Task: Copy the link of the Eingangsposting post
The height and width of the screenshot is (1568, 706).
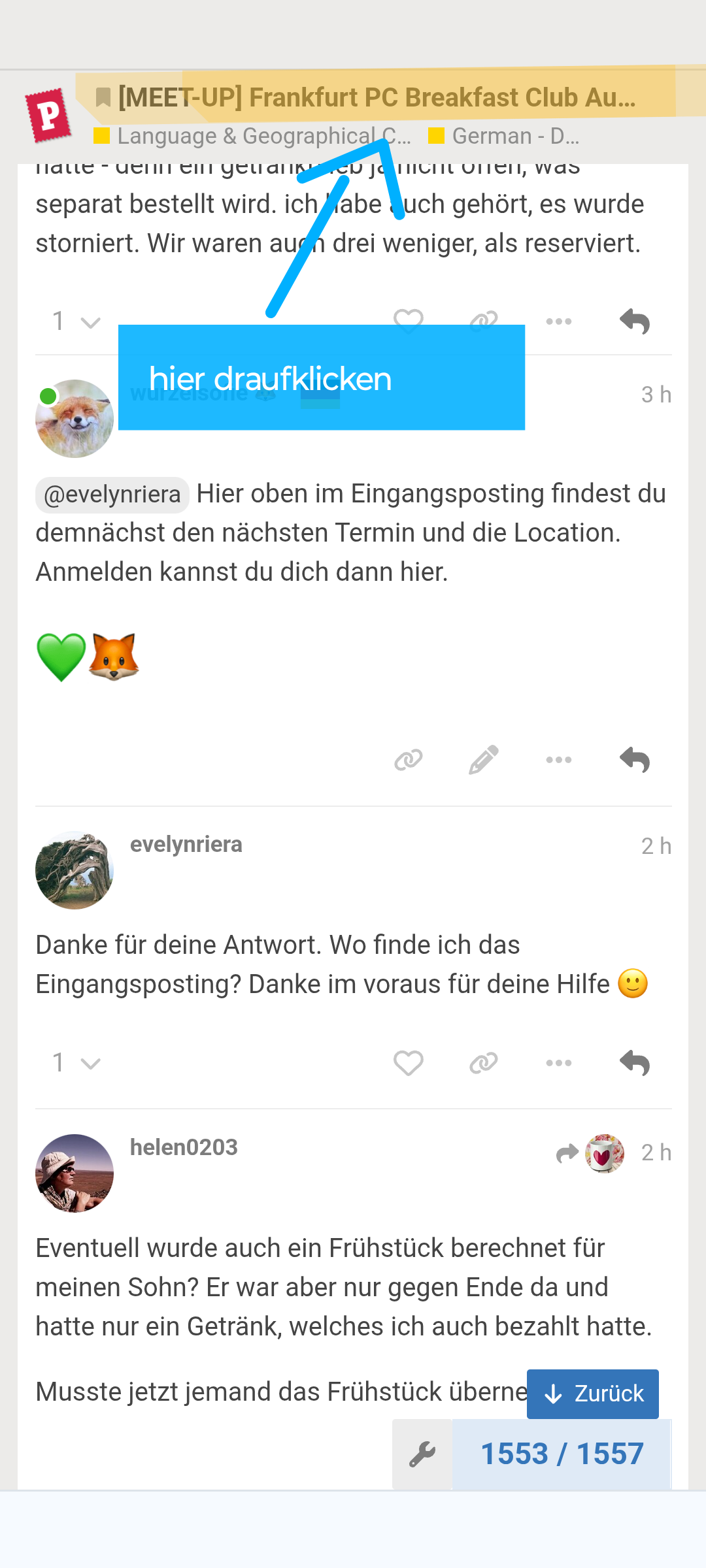Action: 409,760
